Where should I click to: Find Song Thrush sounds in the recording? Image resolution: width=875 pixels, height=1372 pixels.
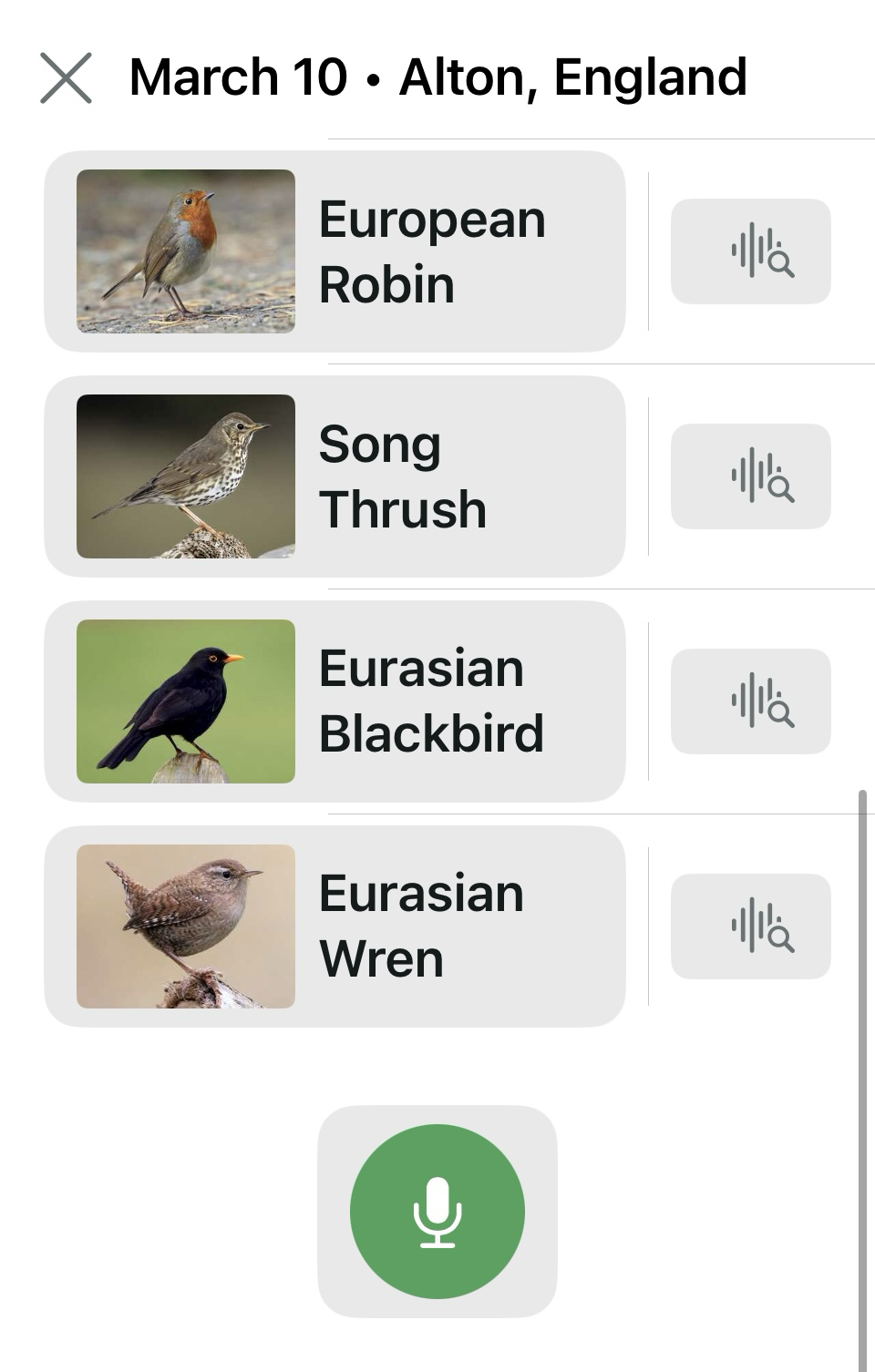coord(750,476)
